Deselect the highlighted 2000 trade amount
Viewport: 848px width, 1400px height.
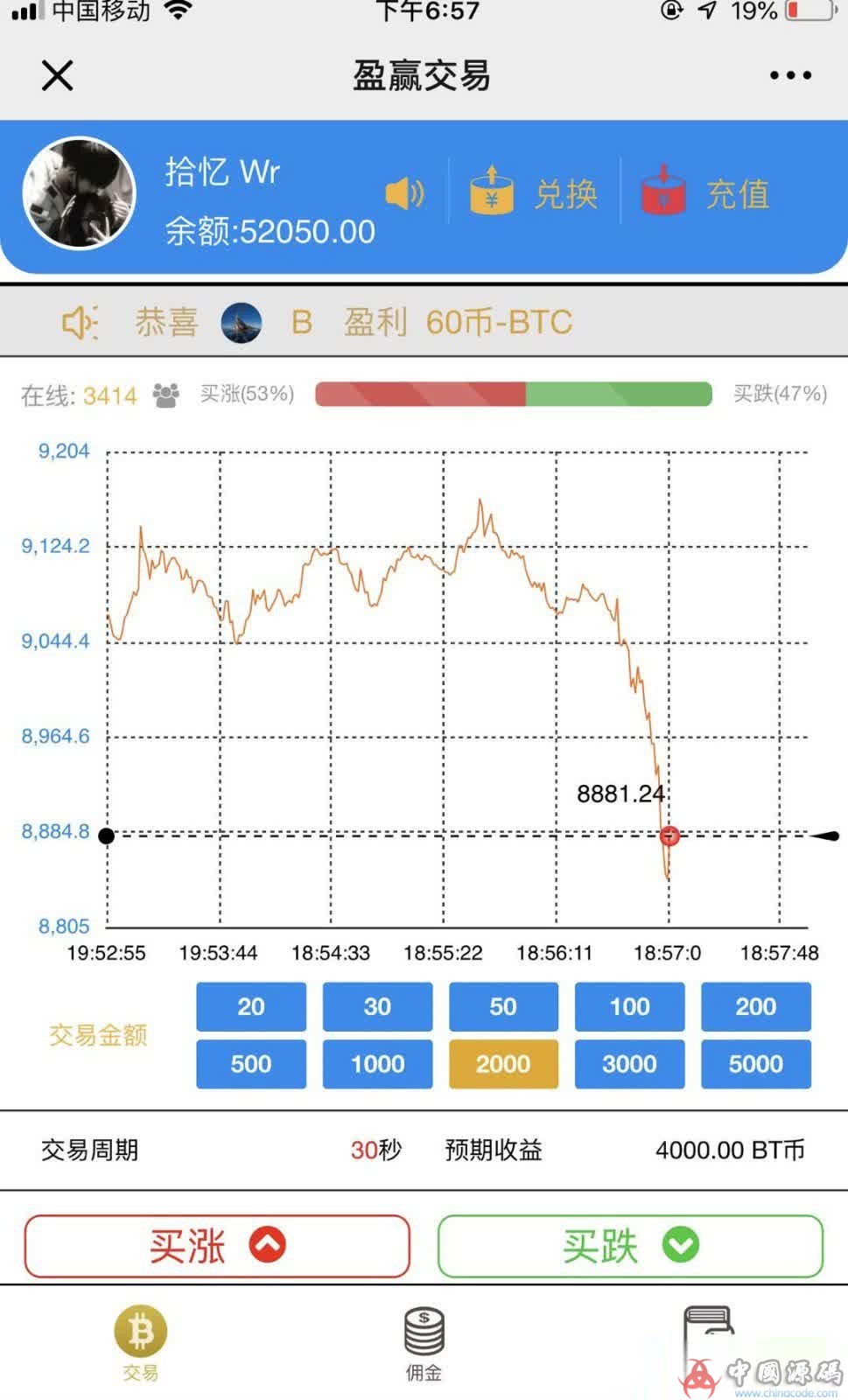tap(503, 1064)
